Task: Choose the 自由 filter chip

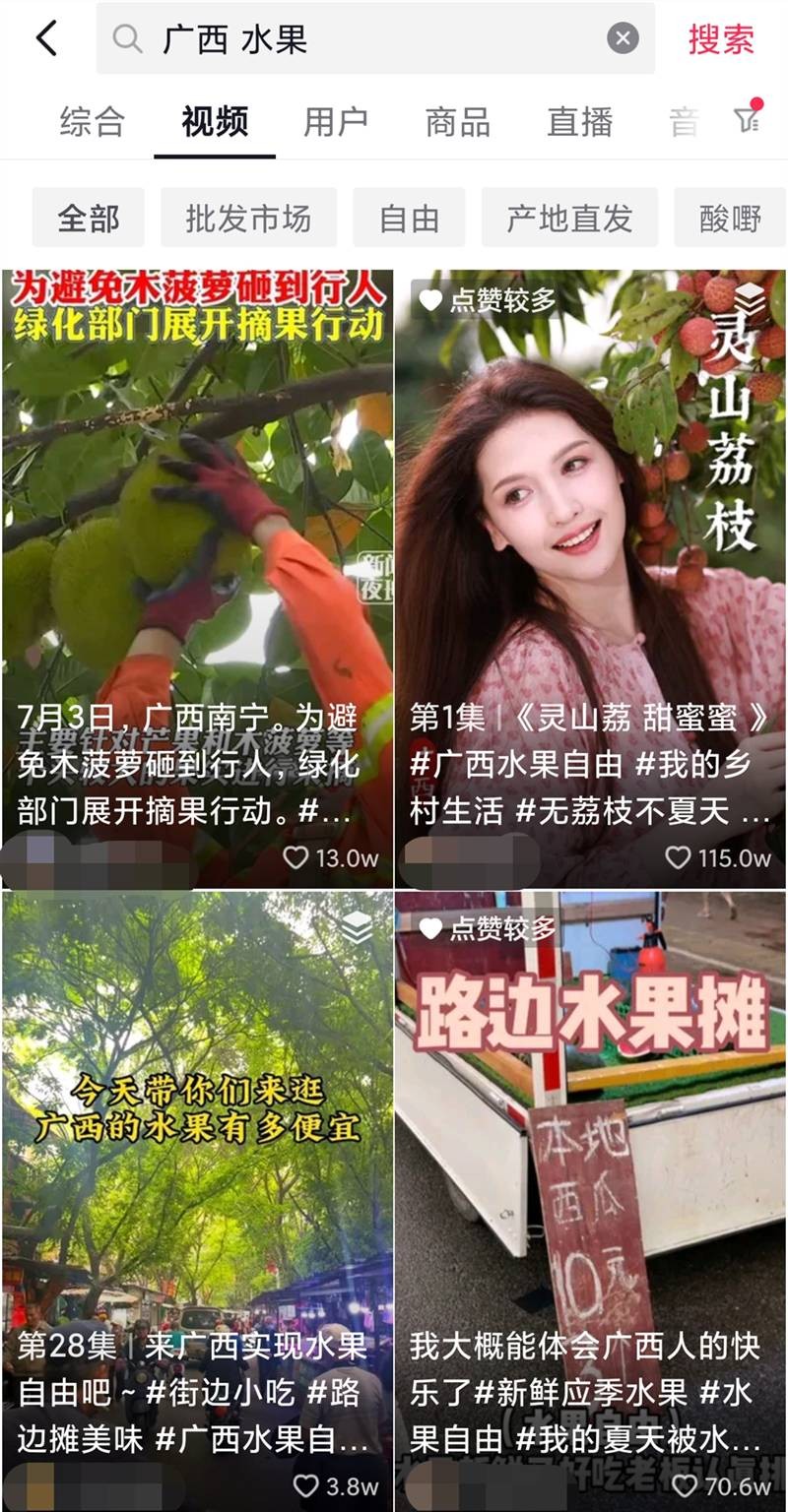Action: tap(409, 218)
